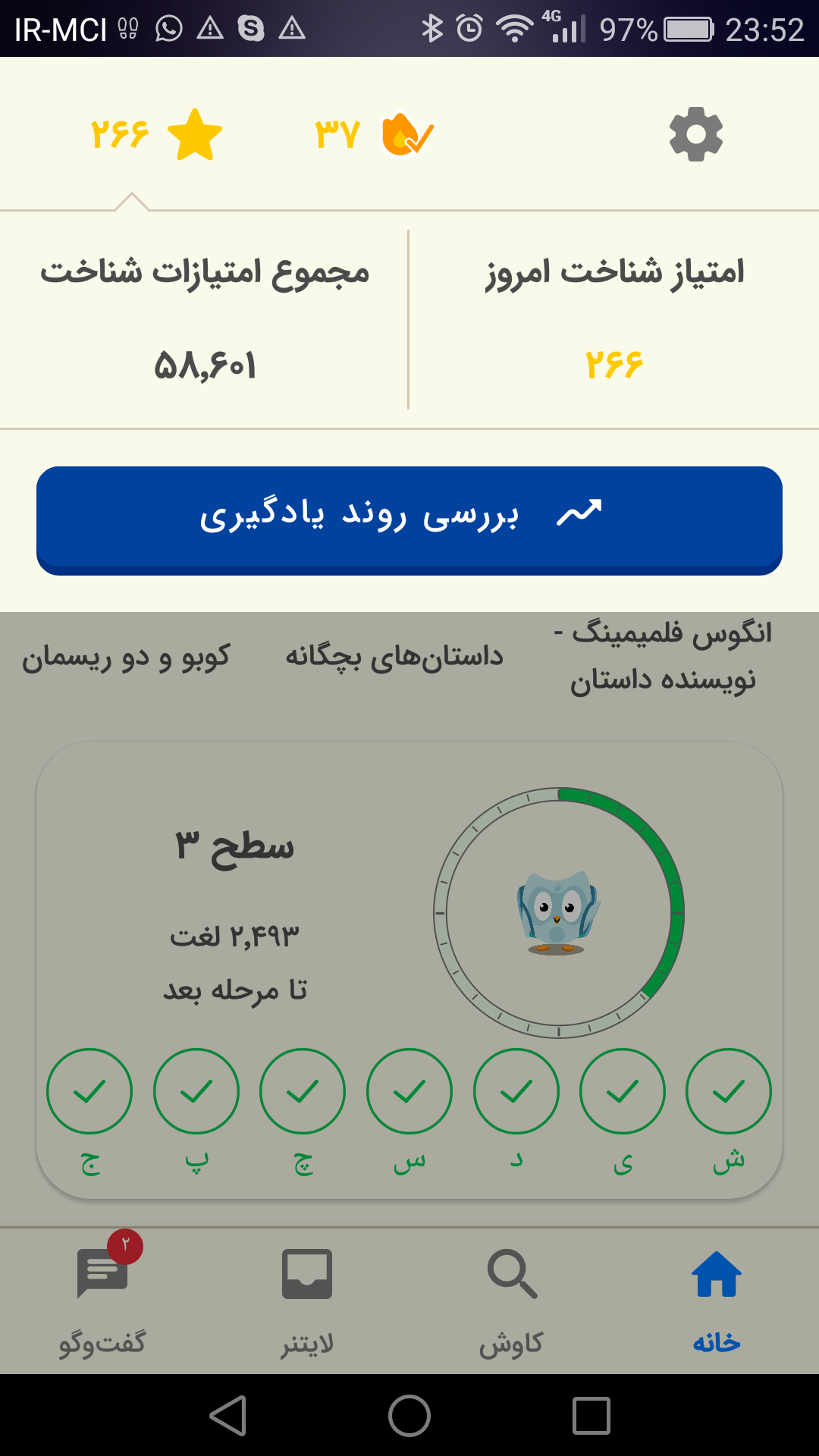This screenshot has width=819, height=1456.
Task: Switch to the لایتنر tab
Action: [307, 1301]
